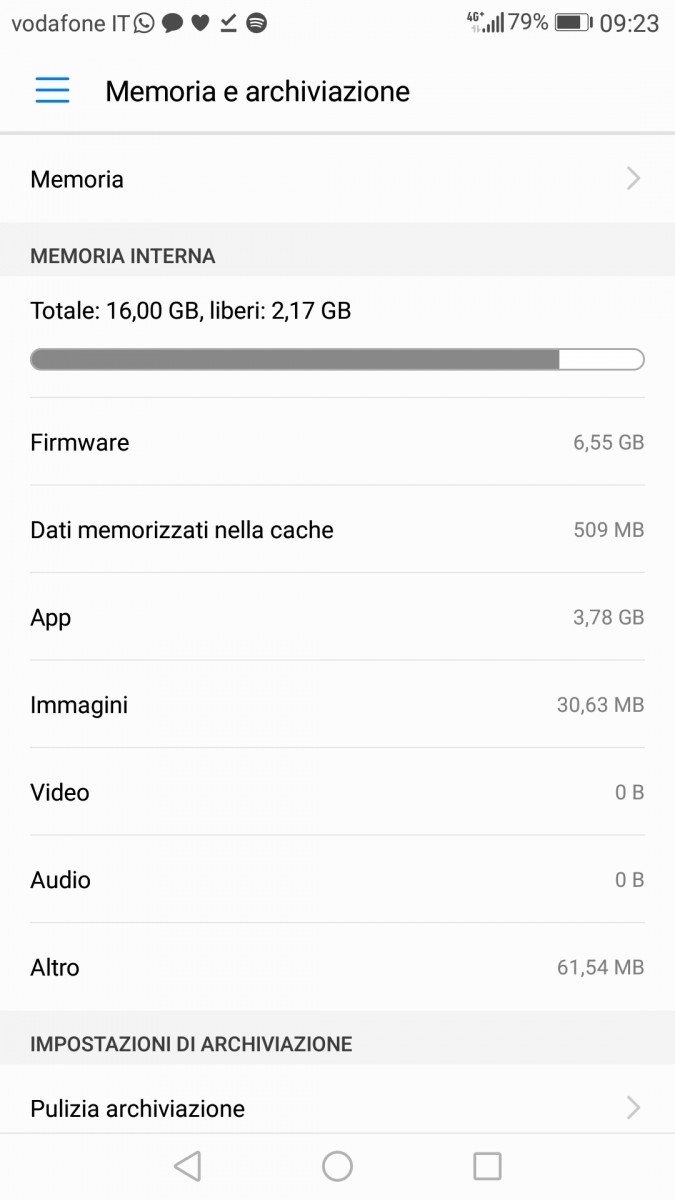Open the Audio storage entry
Image resolution: width=675 pixels, height=1200 pixels.
(337, 880)
